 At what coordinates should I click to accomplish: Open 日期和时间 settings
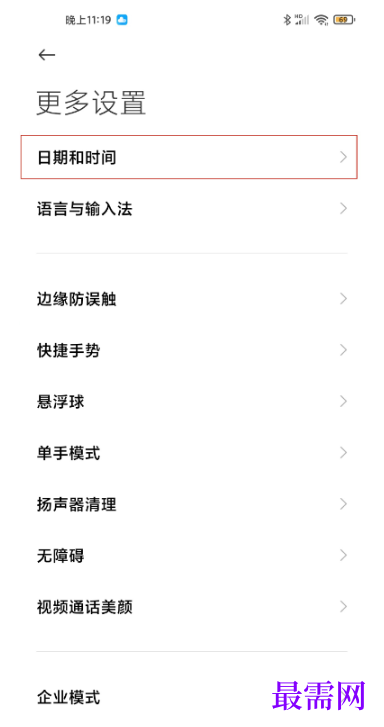[189, 157]
